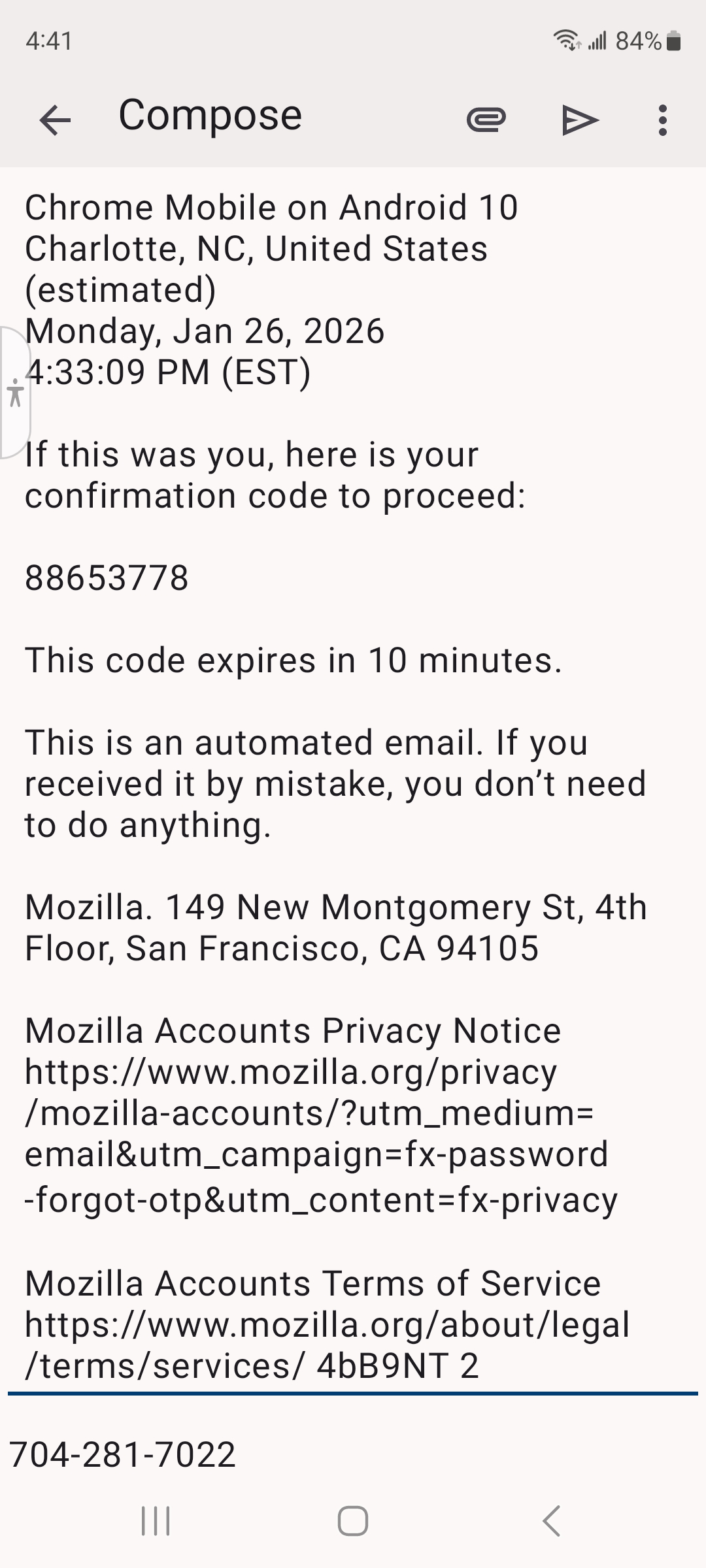
Task: Open recent apps from navigation bar
Action: pyautogui.click(x=156, y=1521)
